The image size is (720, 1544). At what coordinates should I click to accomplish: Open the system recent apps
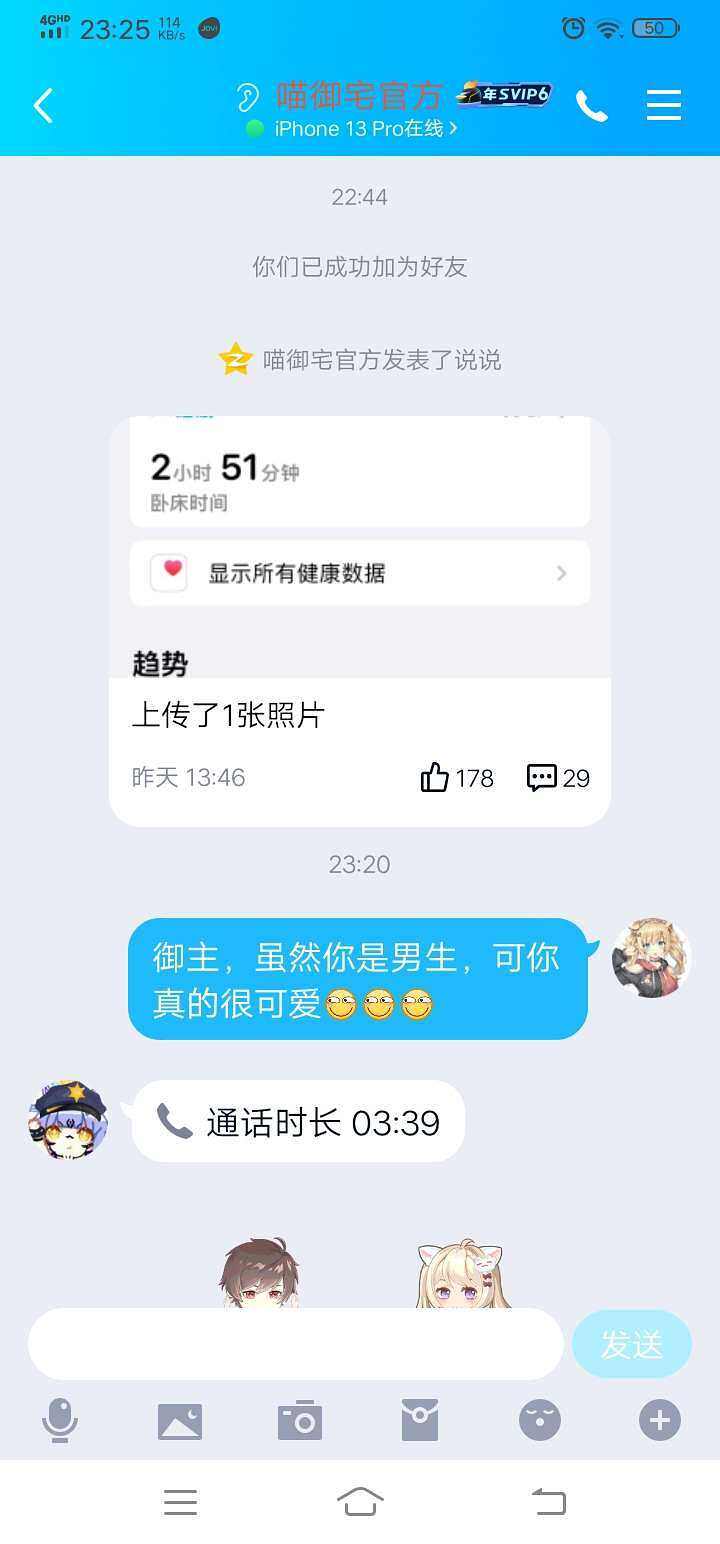pos(180,1501)
